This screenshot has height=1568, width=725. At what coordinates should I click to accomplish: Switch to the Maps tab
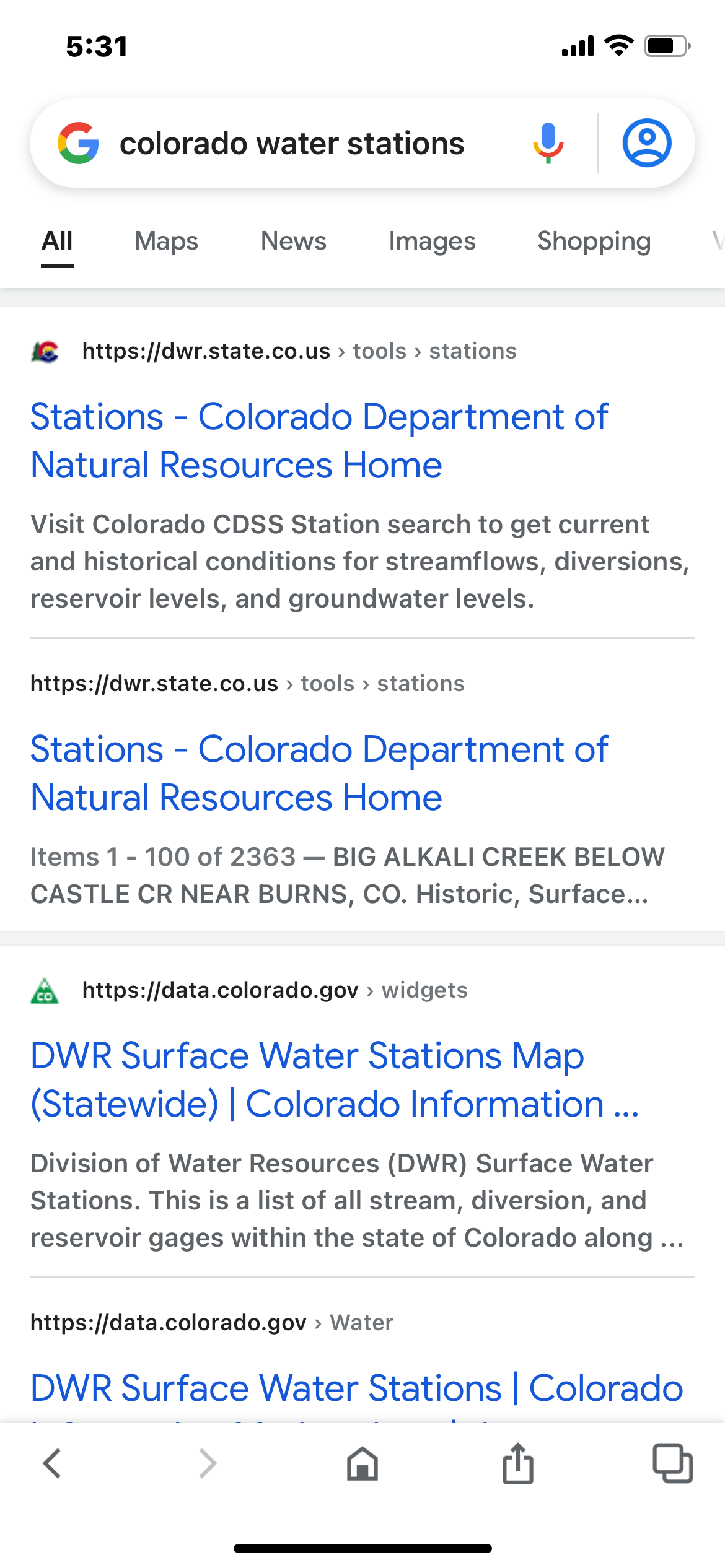(x=166, y=241)
